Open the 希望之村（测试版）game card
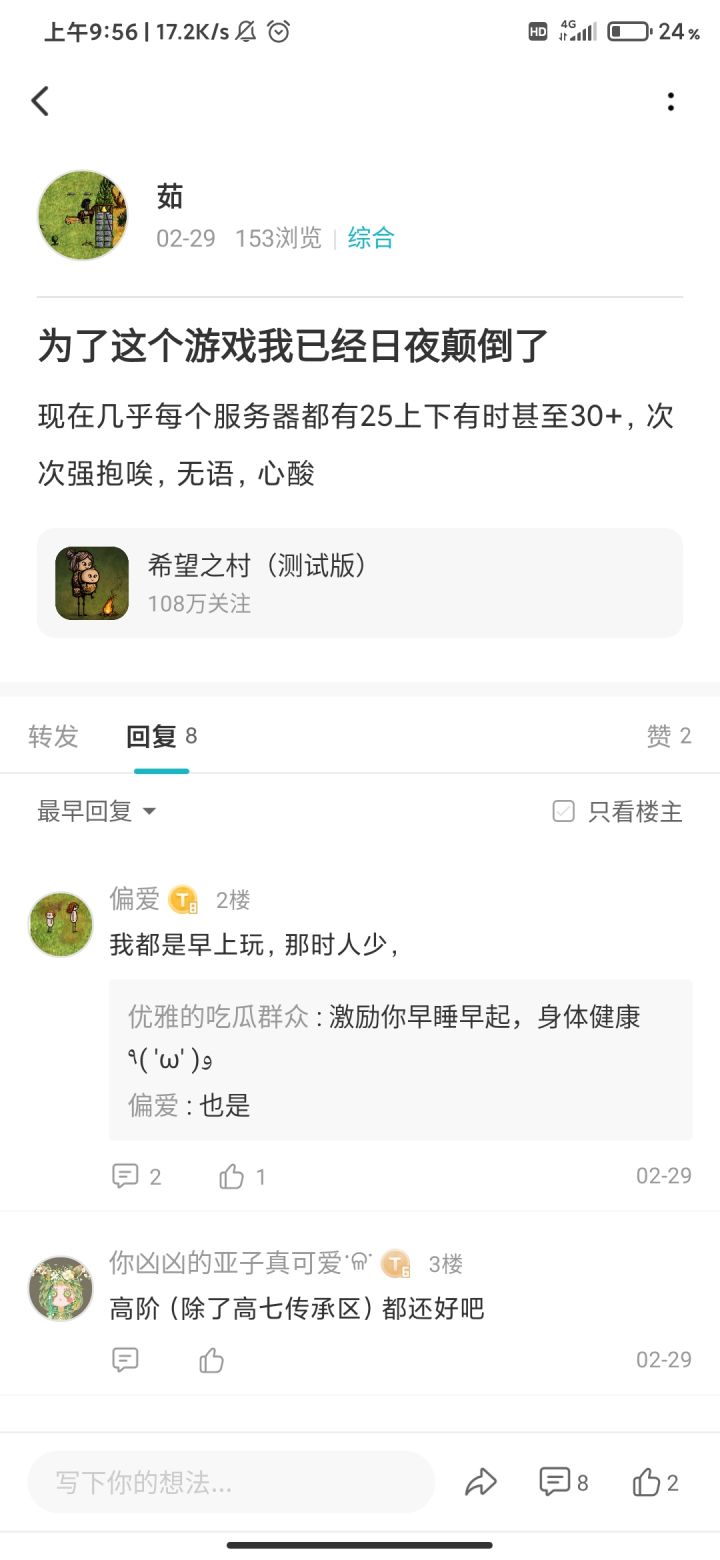720x1560 pixels. tap(360, 583)
